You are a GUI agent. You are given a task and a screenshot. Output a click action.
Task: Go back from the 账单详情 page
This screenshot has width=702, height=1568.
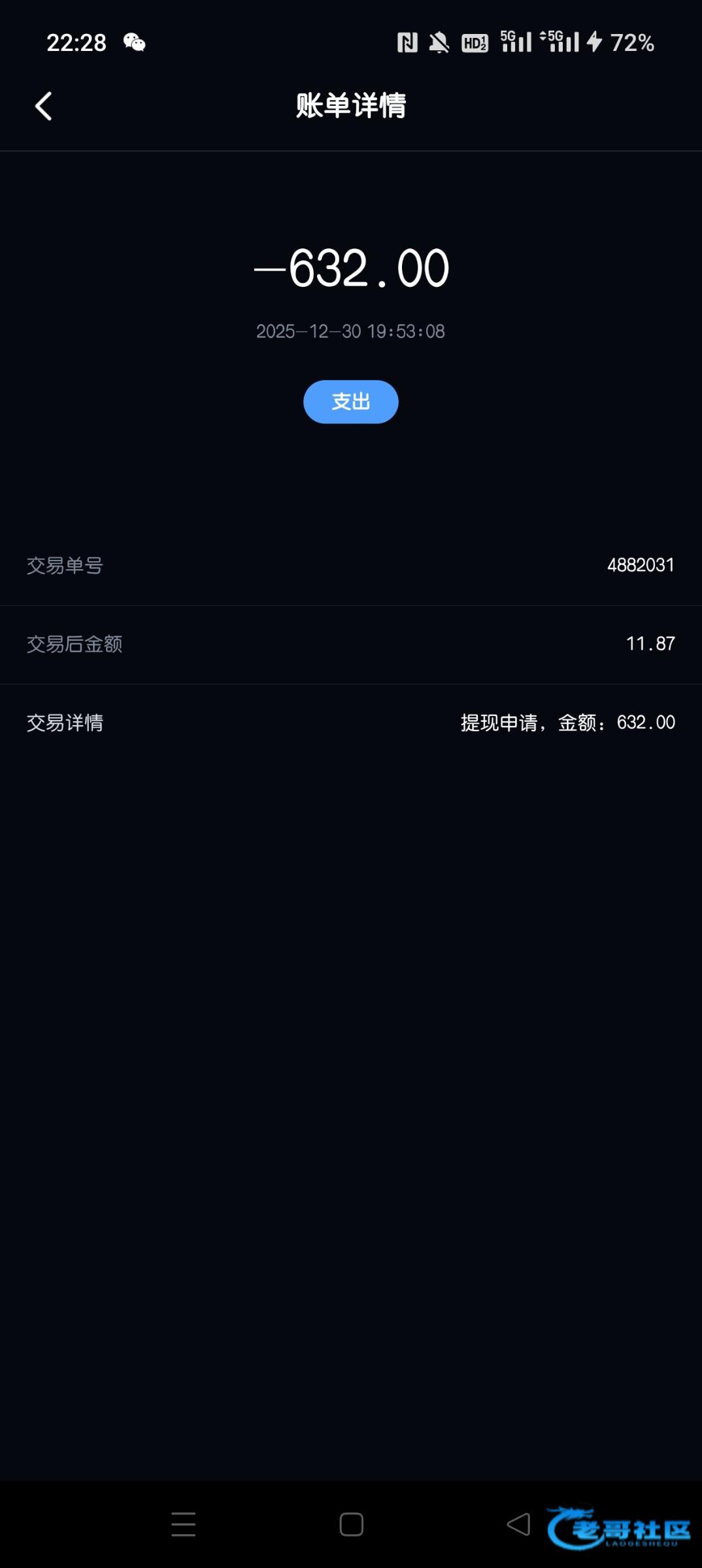[43, 106]
